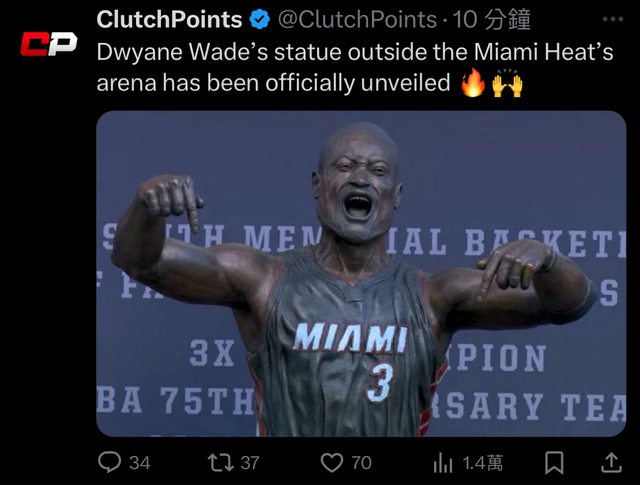Open the ClutchPoints profile avatar
Image resolution: width=640 pixels, height=485 pixels.
coord(47,43)
